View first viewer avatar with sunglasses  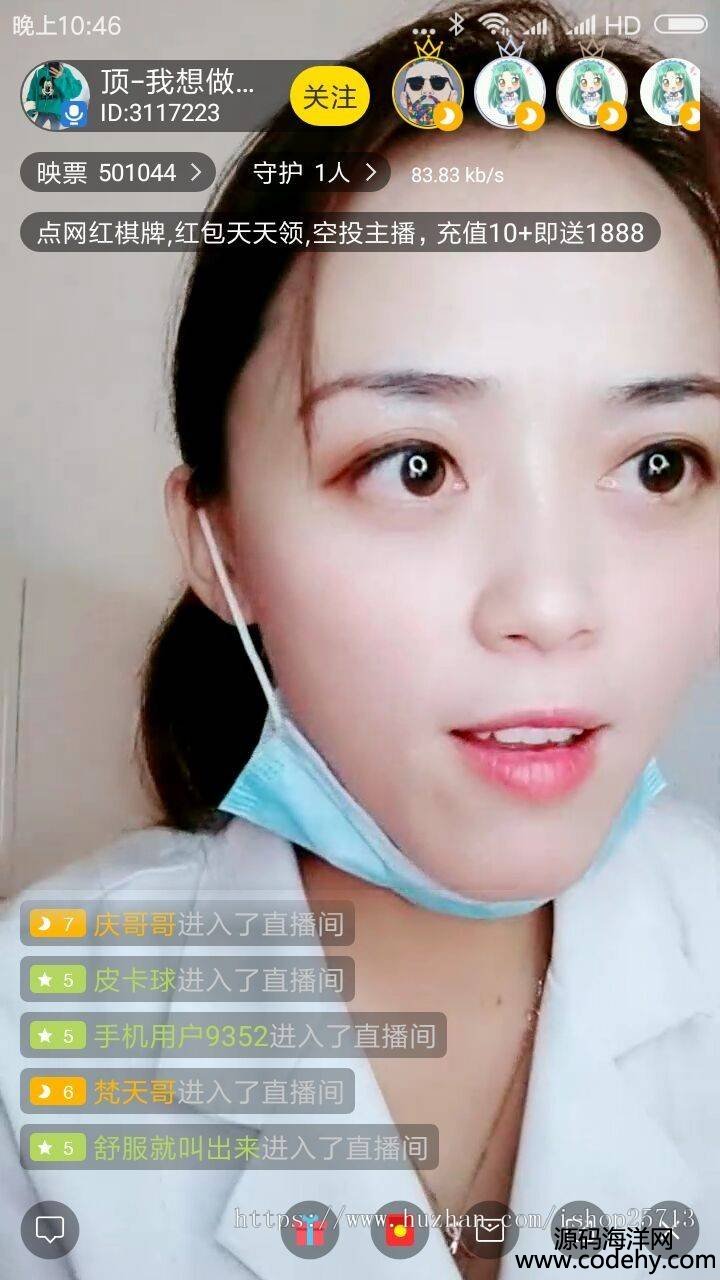tap(427, 94)
